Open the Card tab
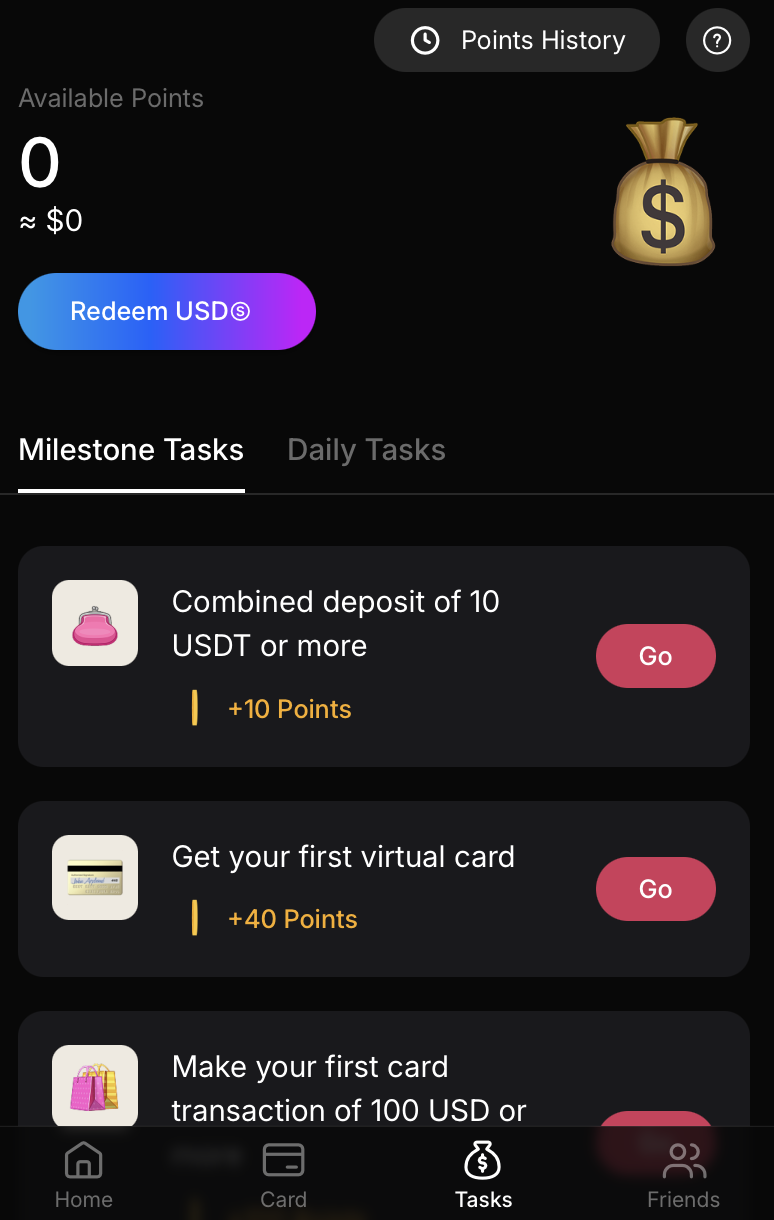Viewport: 774px width, 1220px height. point(283,1176)
